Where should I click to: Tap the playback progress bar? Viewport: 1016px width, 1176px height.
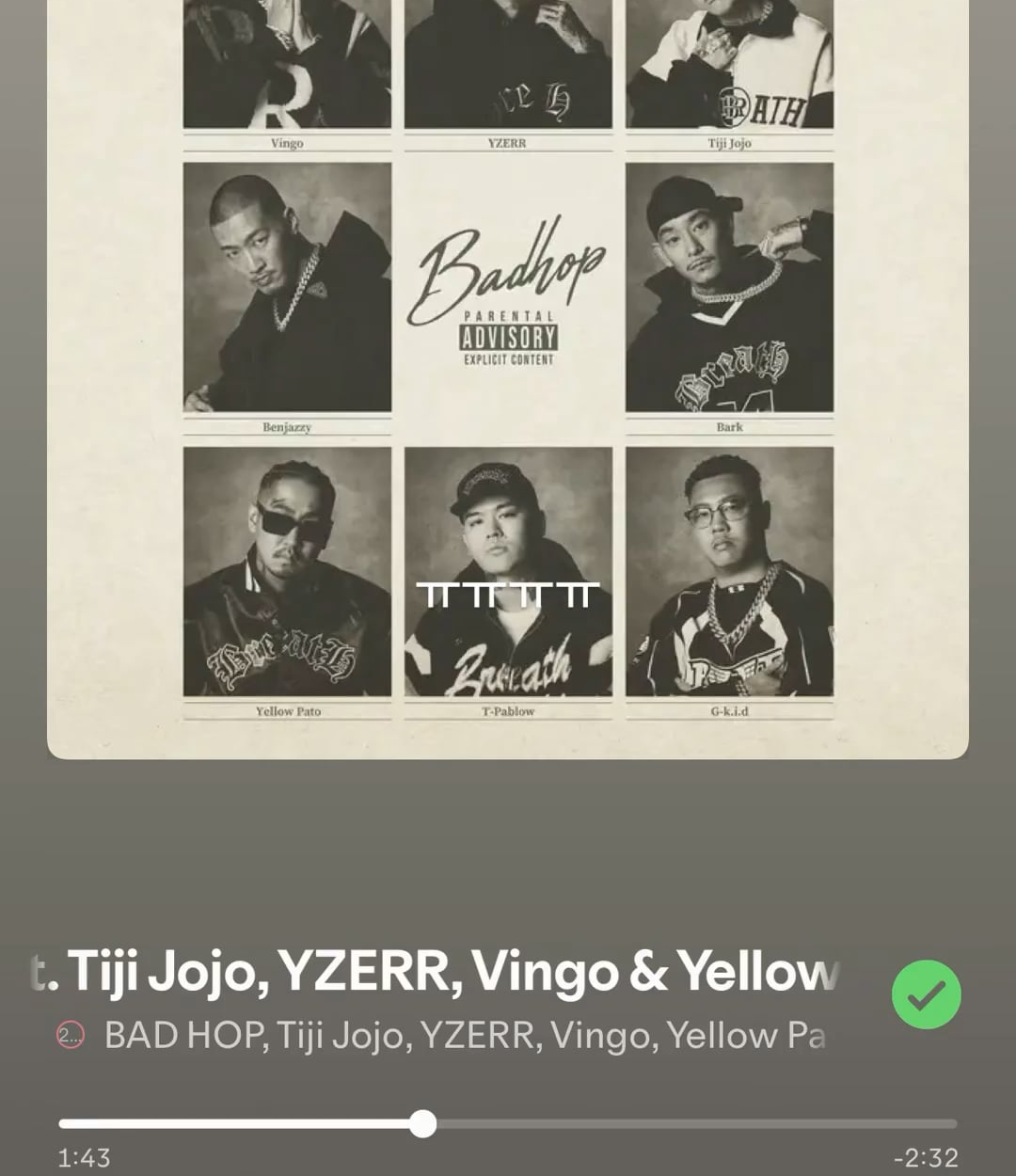[508, 1123]
